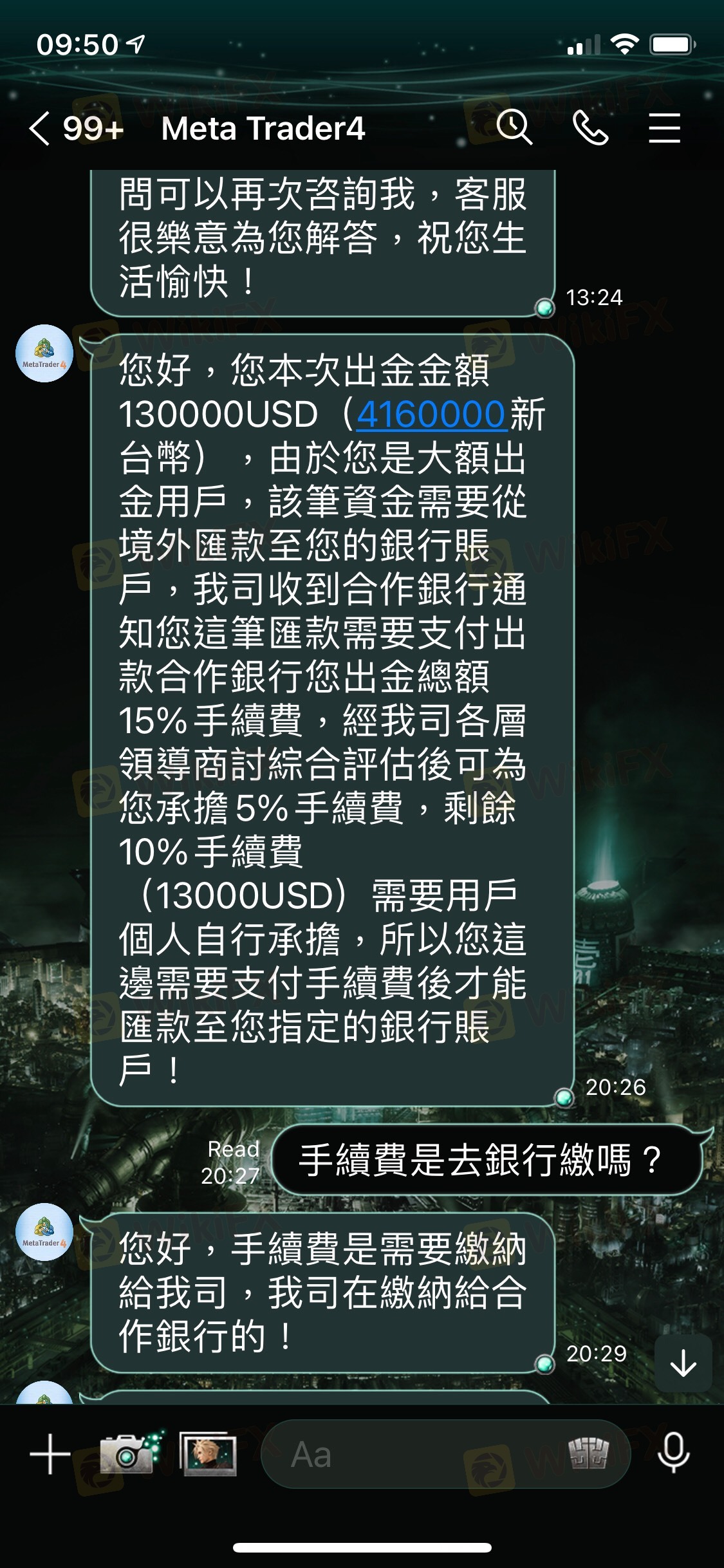Image resolution: width=724 pixels, height=1568 pixels.
Task: Jump to the latest message
Action: click(683, 1363)
